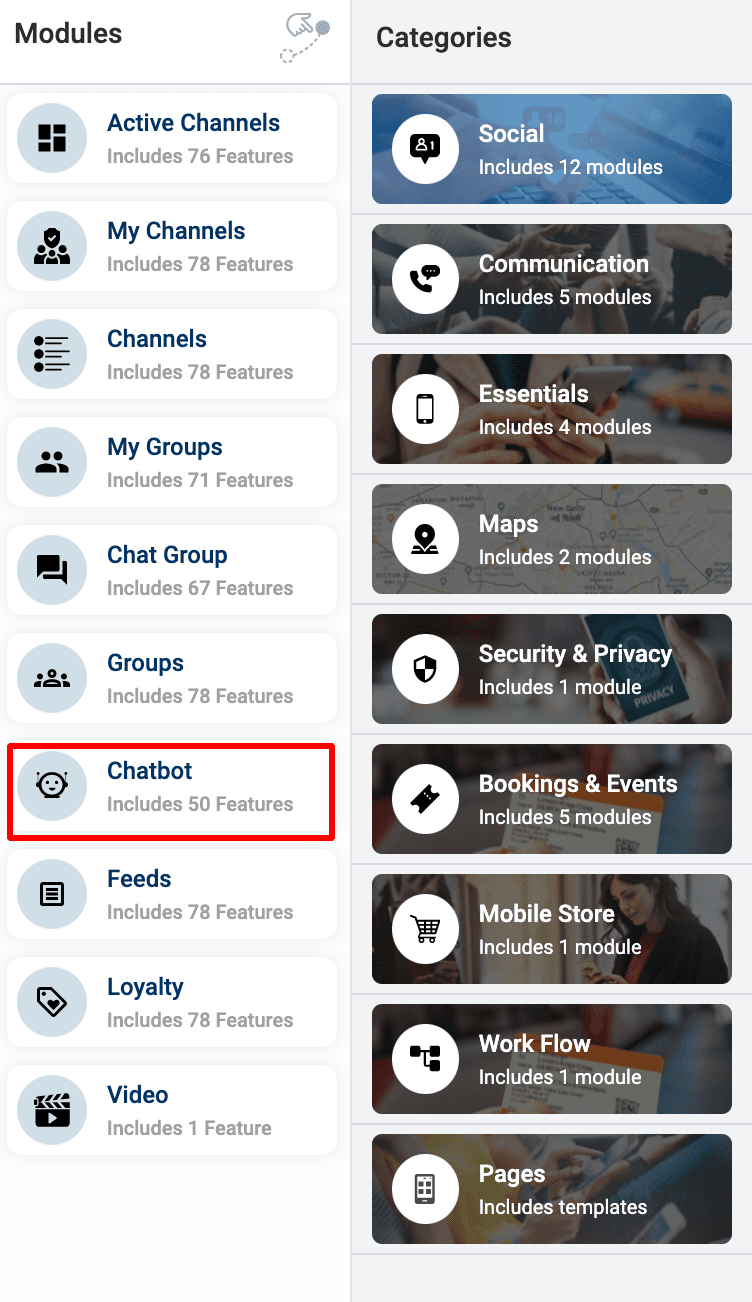
Task: Open the Mobile Store category
Action: point(551,929)
